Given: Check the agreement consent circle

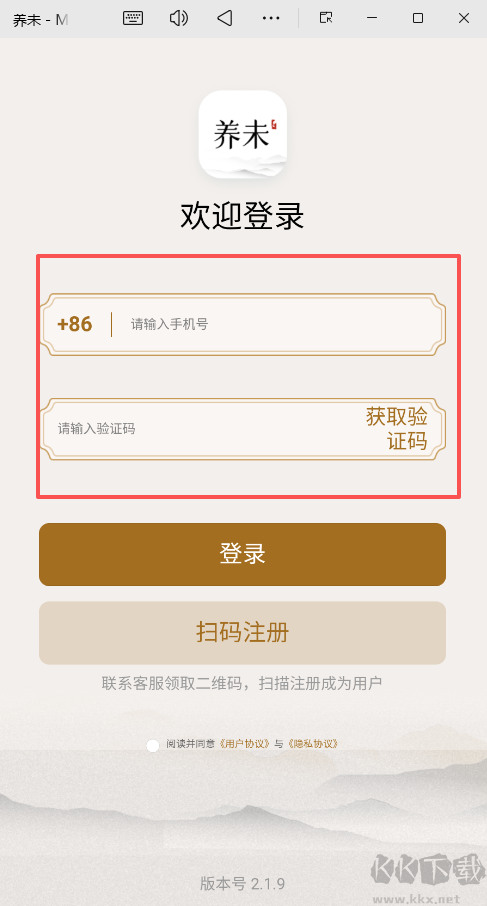Looking at the screenshot, I should pyautogui.click(x=153, y=745).
